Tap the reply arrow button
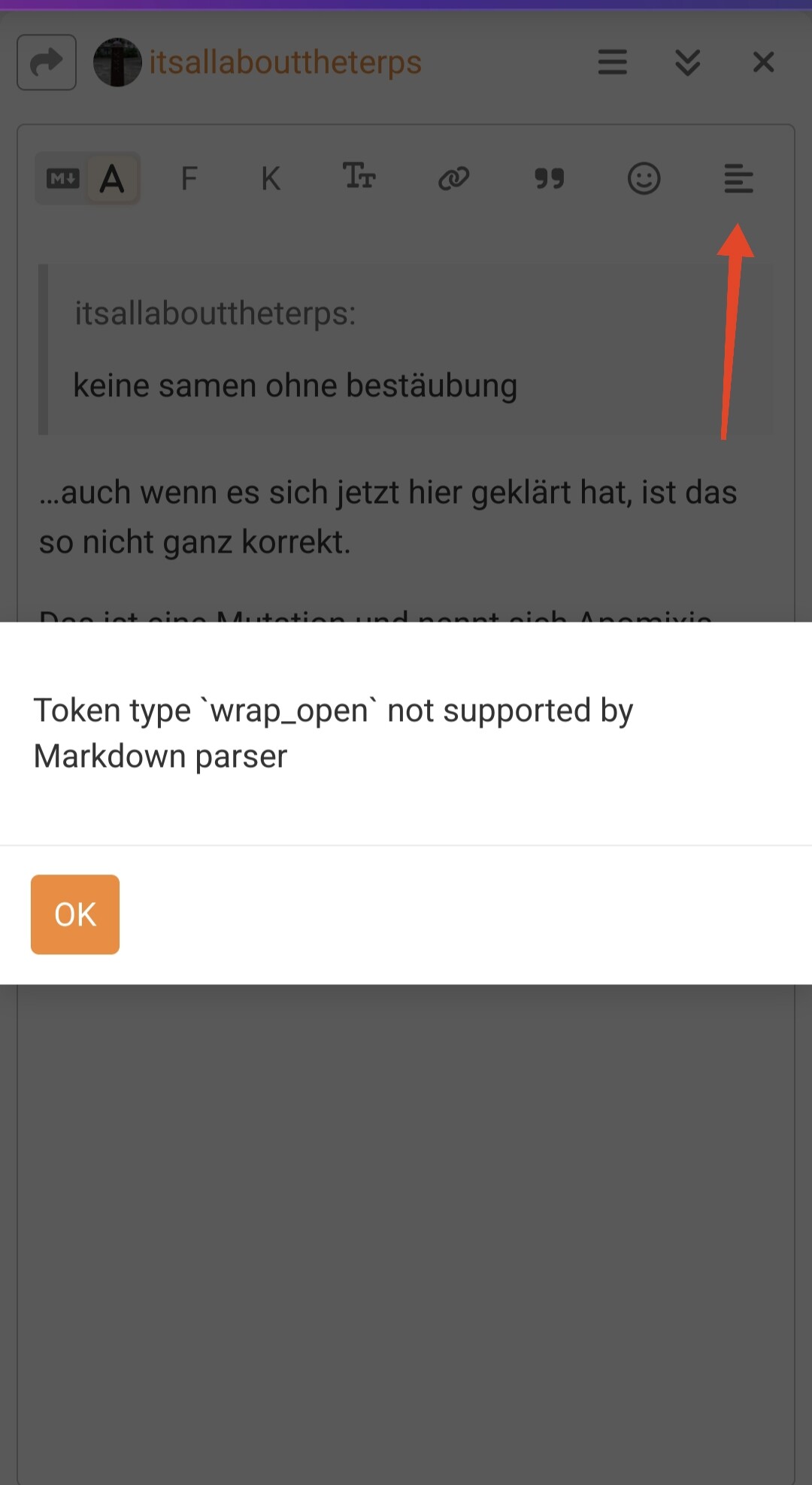 pos(47,62)
